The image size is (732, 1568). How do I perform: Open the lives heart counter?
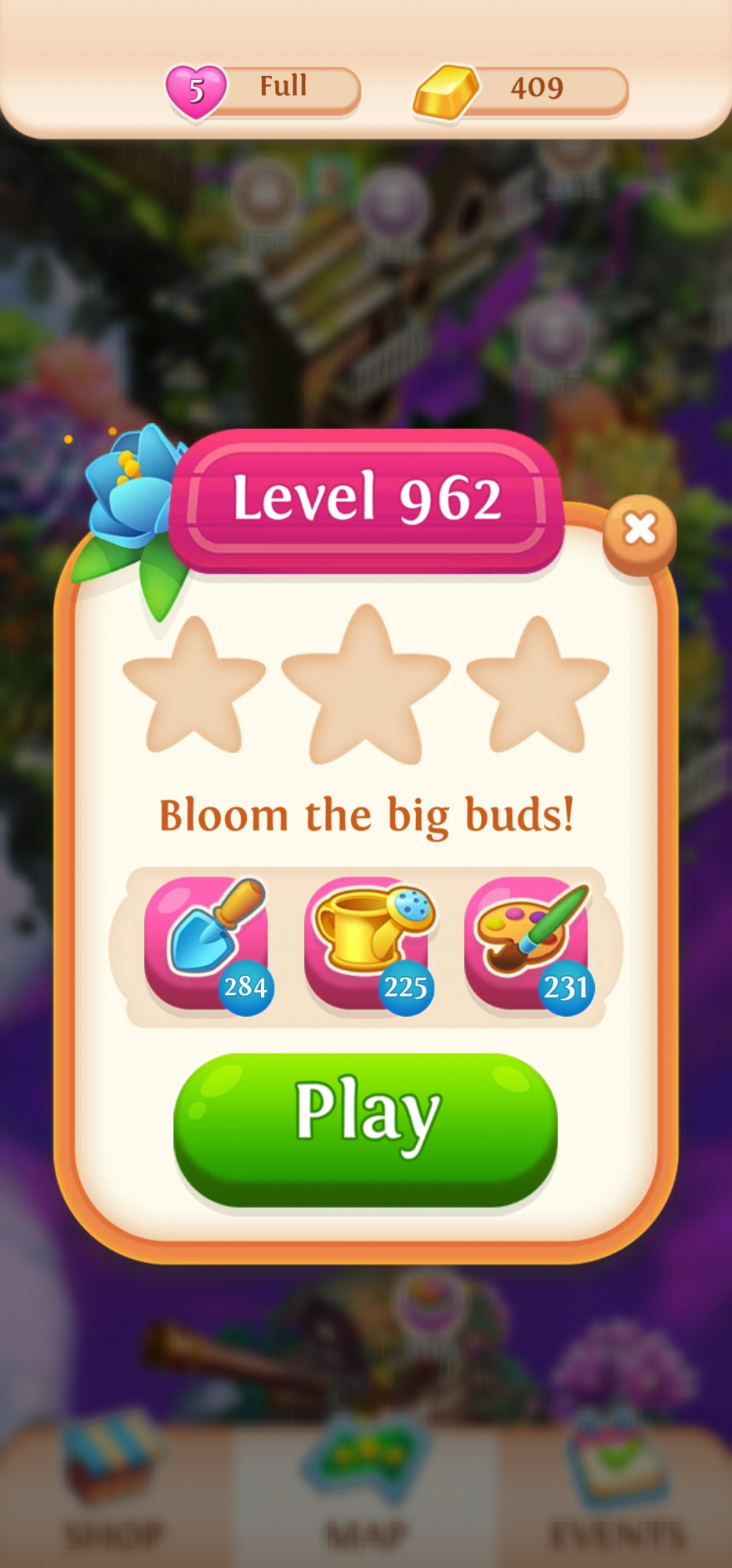coord(263,89)
